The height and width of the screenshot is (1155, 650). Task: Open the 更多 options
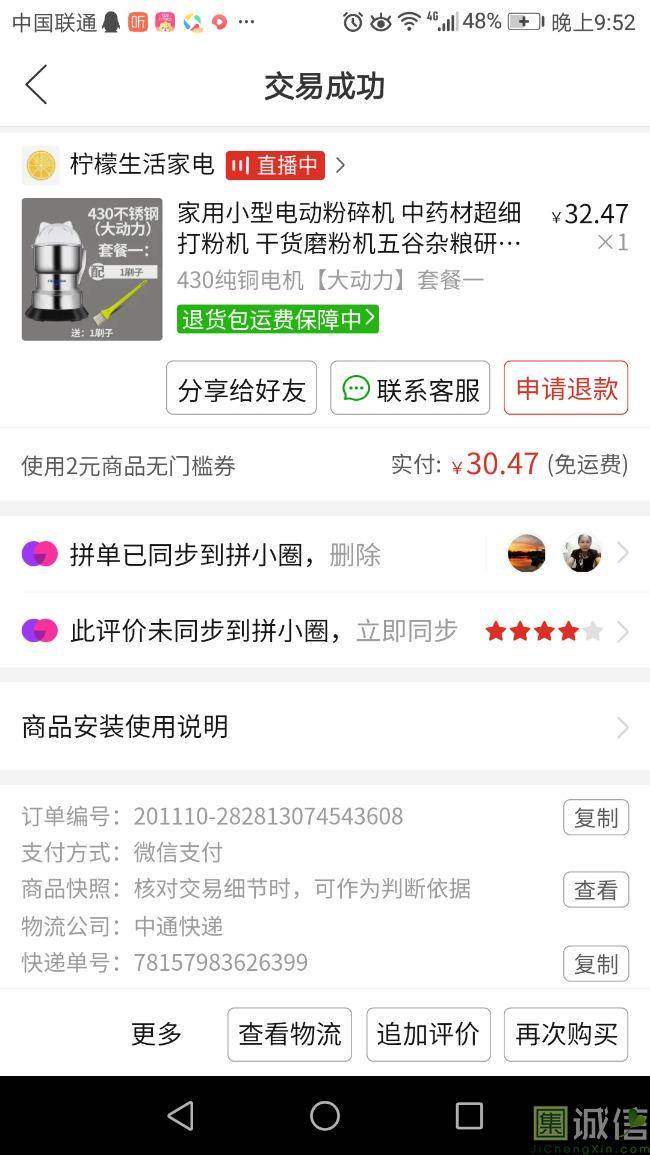click(x=157, y=1034)
